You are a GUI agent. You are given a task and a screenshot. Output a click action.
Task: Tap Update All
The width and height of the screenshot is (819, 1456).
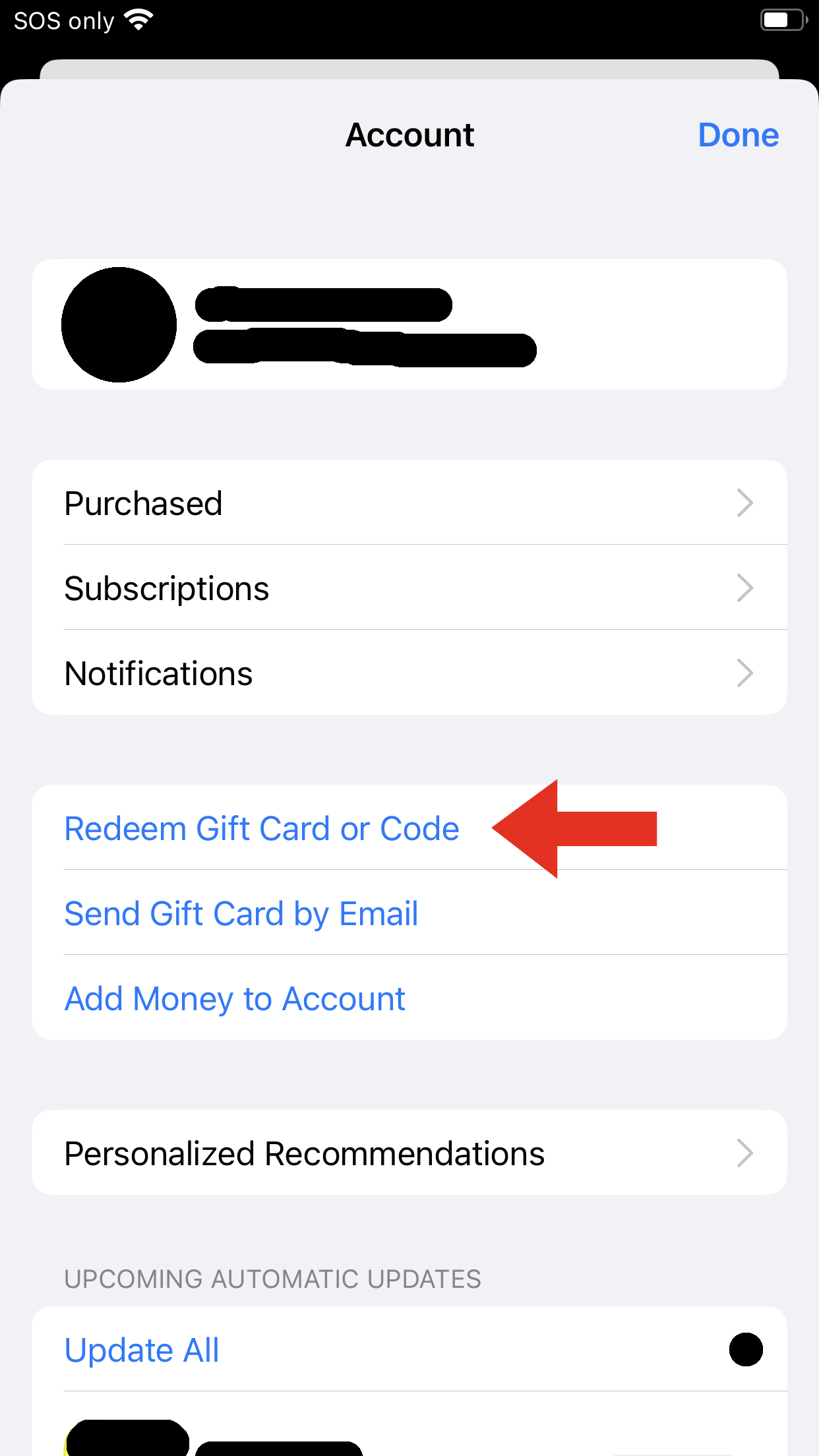142,1350
